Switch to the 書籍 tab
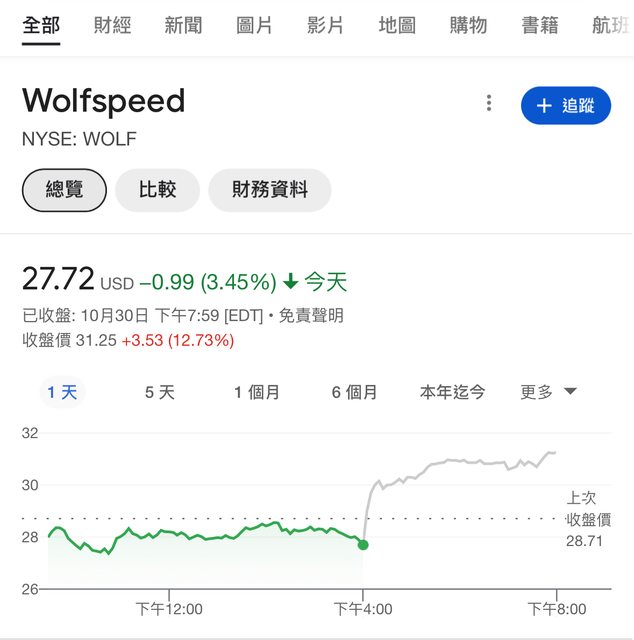 pyautogui.click(x=540, y=26)
